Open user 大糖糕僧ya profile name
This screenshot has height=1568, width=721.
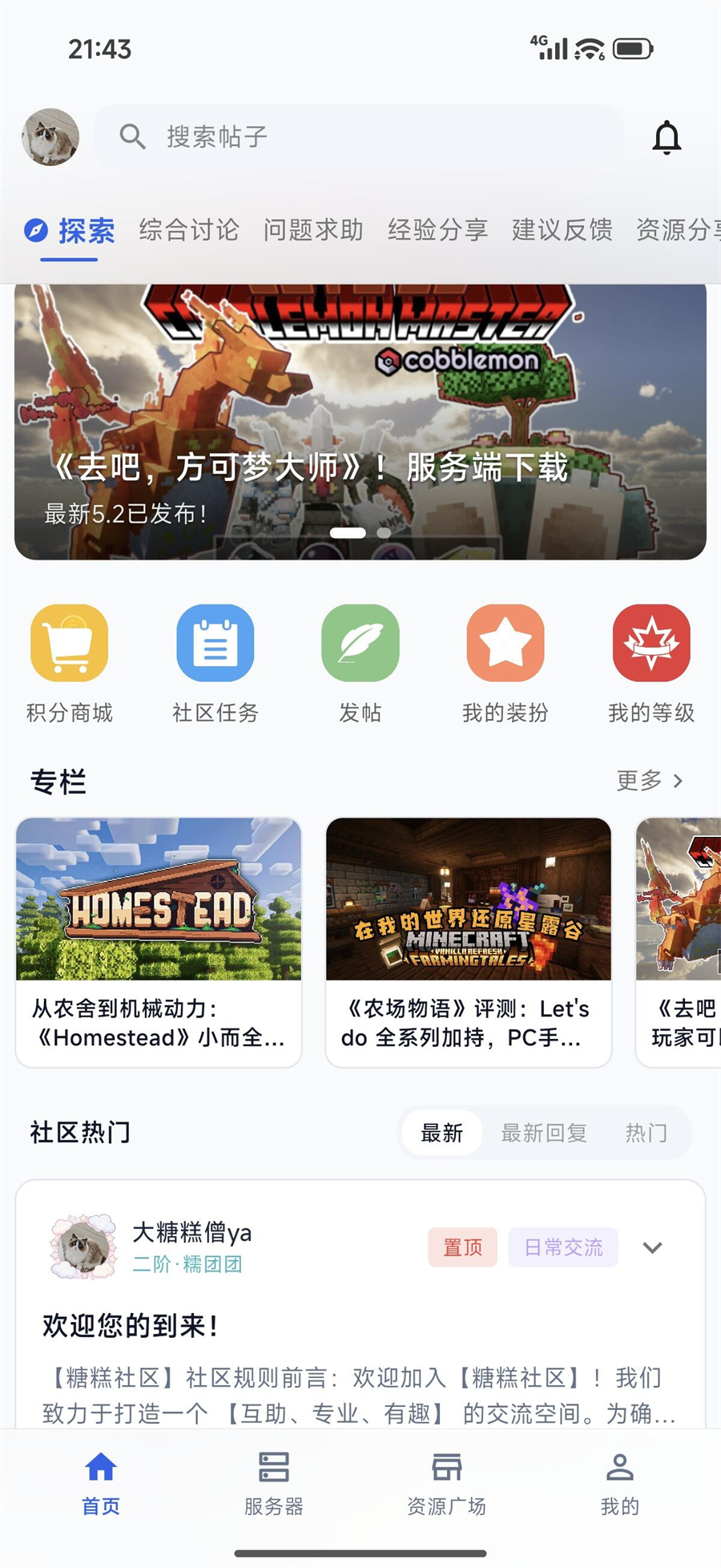[x=192, y=1233]
